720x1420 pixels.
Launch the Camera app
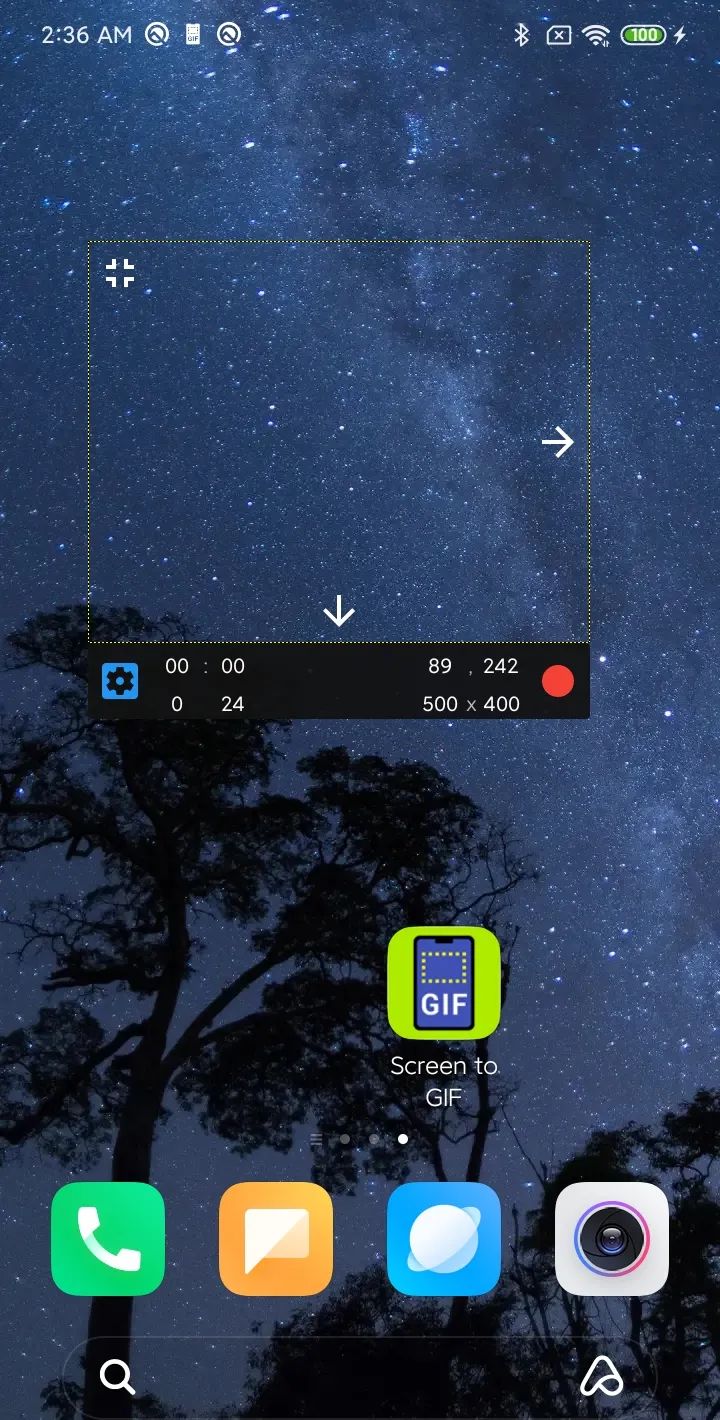[611, 1239]
